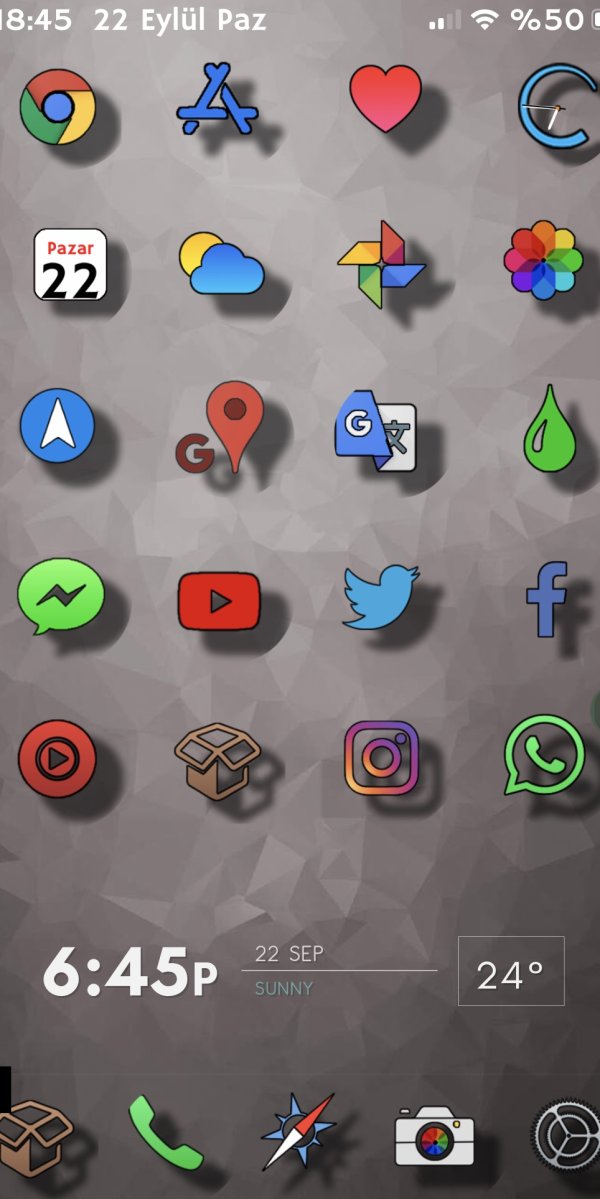Viewport: 600px width, 1199px height.
Task: Launch Google Photos pinwheel app
Action: click(x=381, y=263)
